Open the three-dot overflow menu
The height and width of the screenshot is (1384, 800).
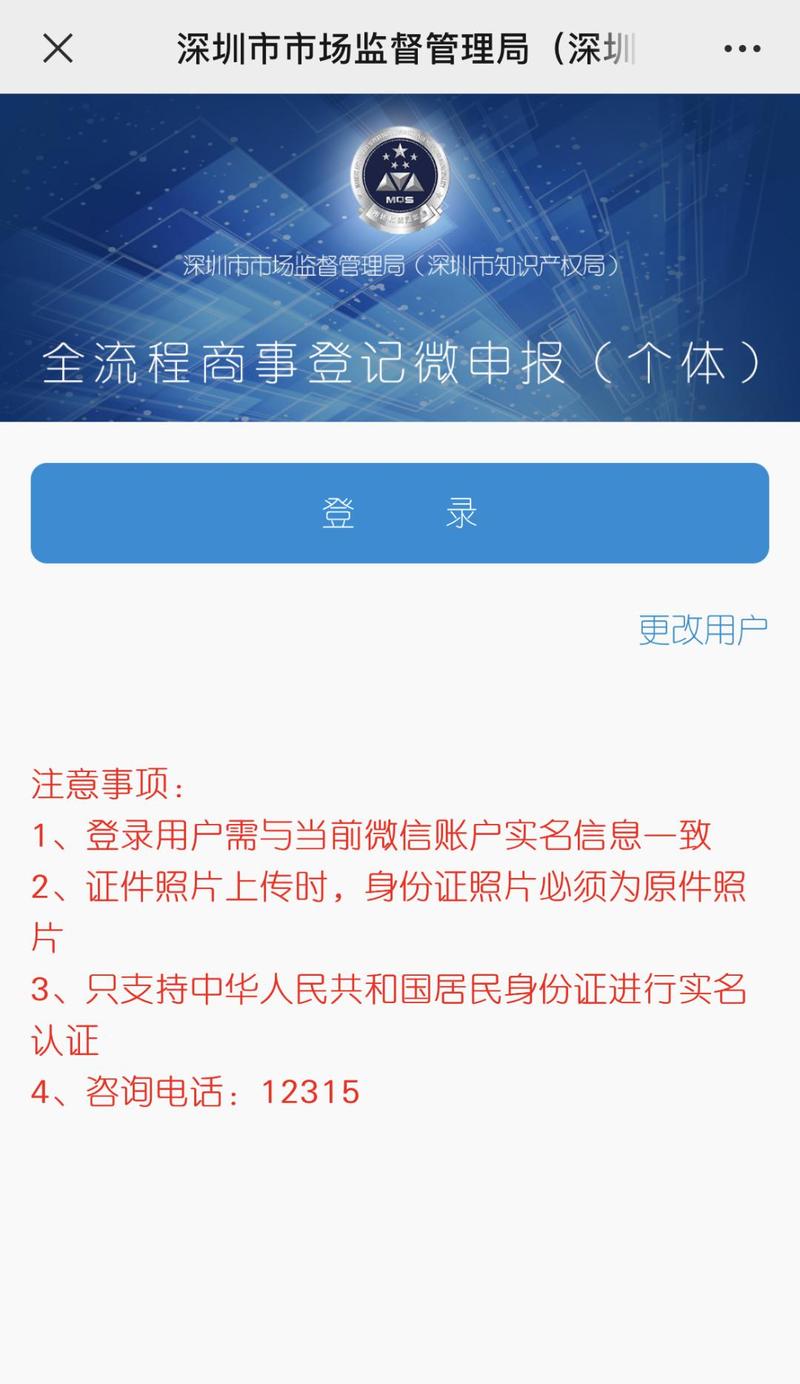(x=742, y=48)
